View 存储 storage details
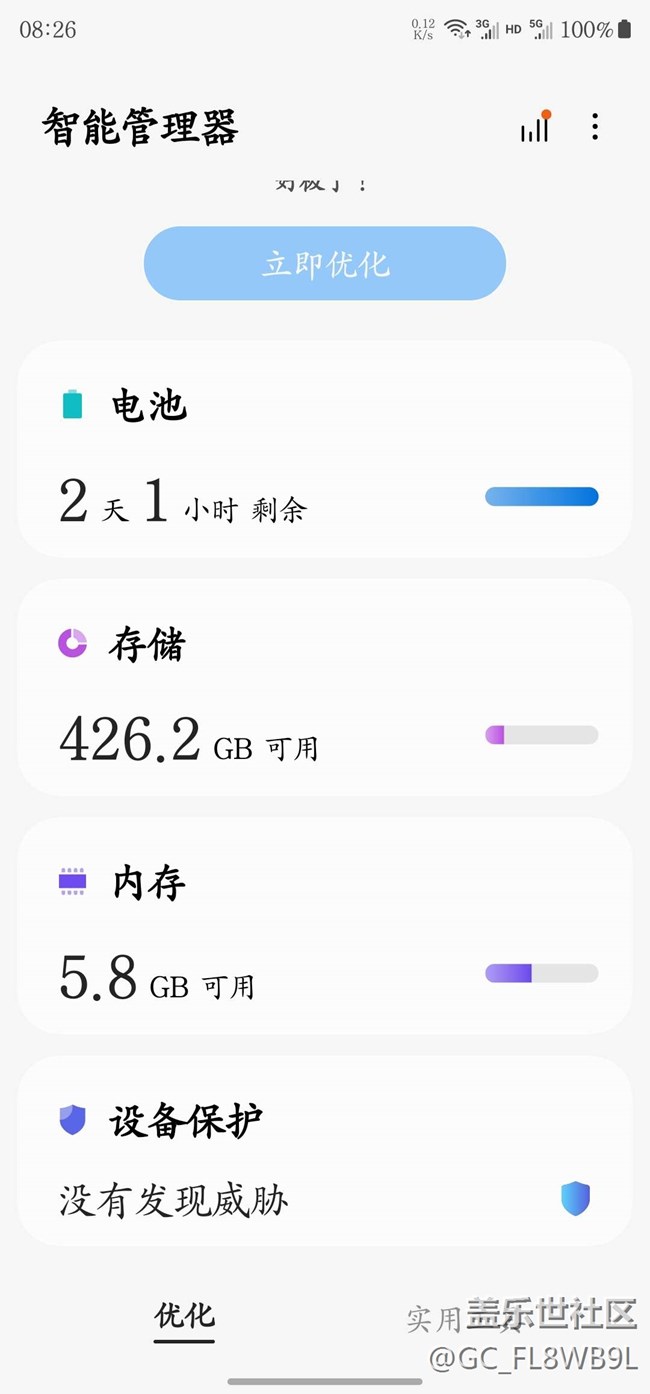The height and width of the screenshot is (1394, 650). coord(324,688)
